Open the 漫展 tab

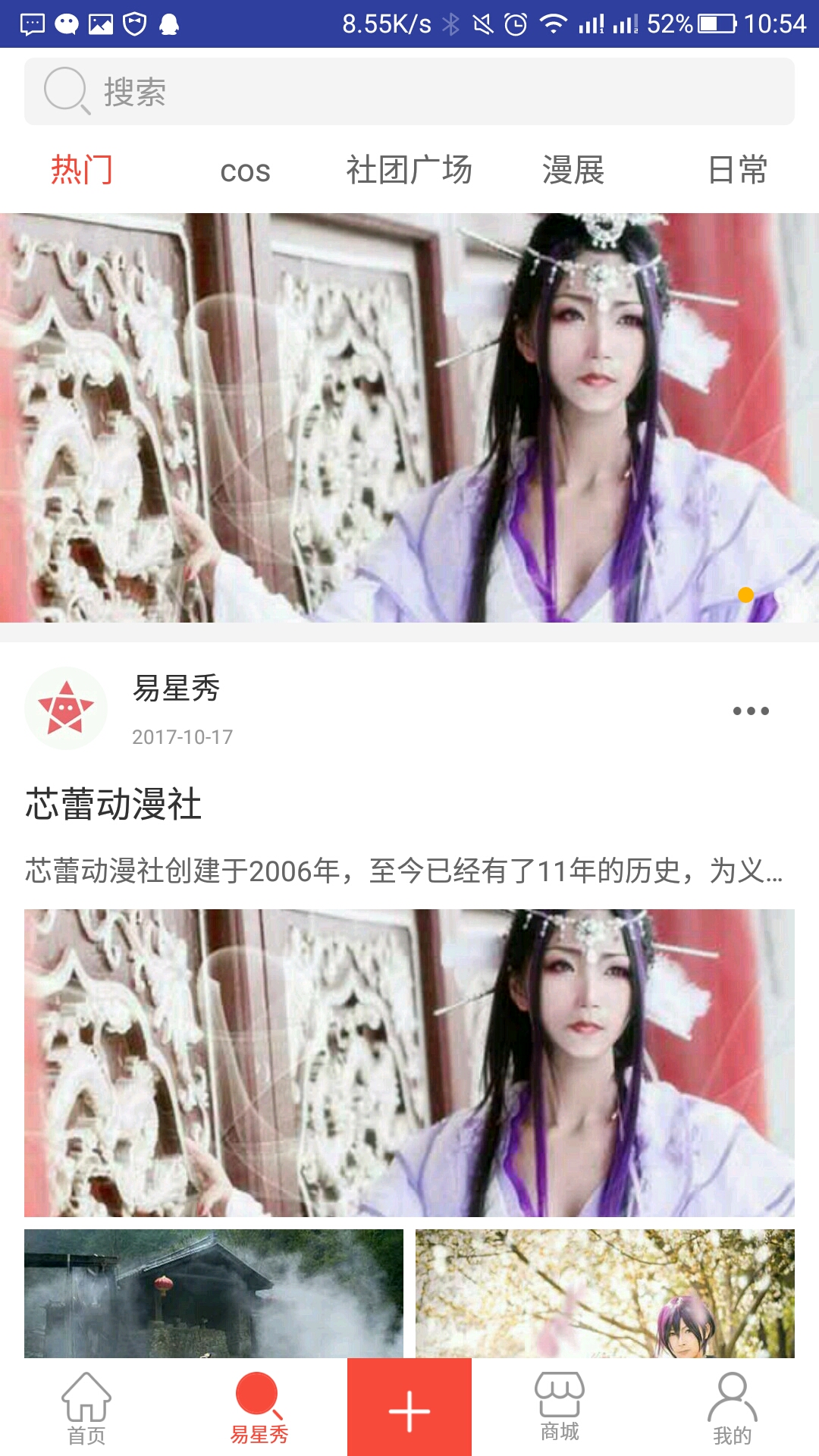[573, 170]
